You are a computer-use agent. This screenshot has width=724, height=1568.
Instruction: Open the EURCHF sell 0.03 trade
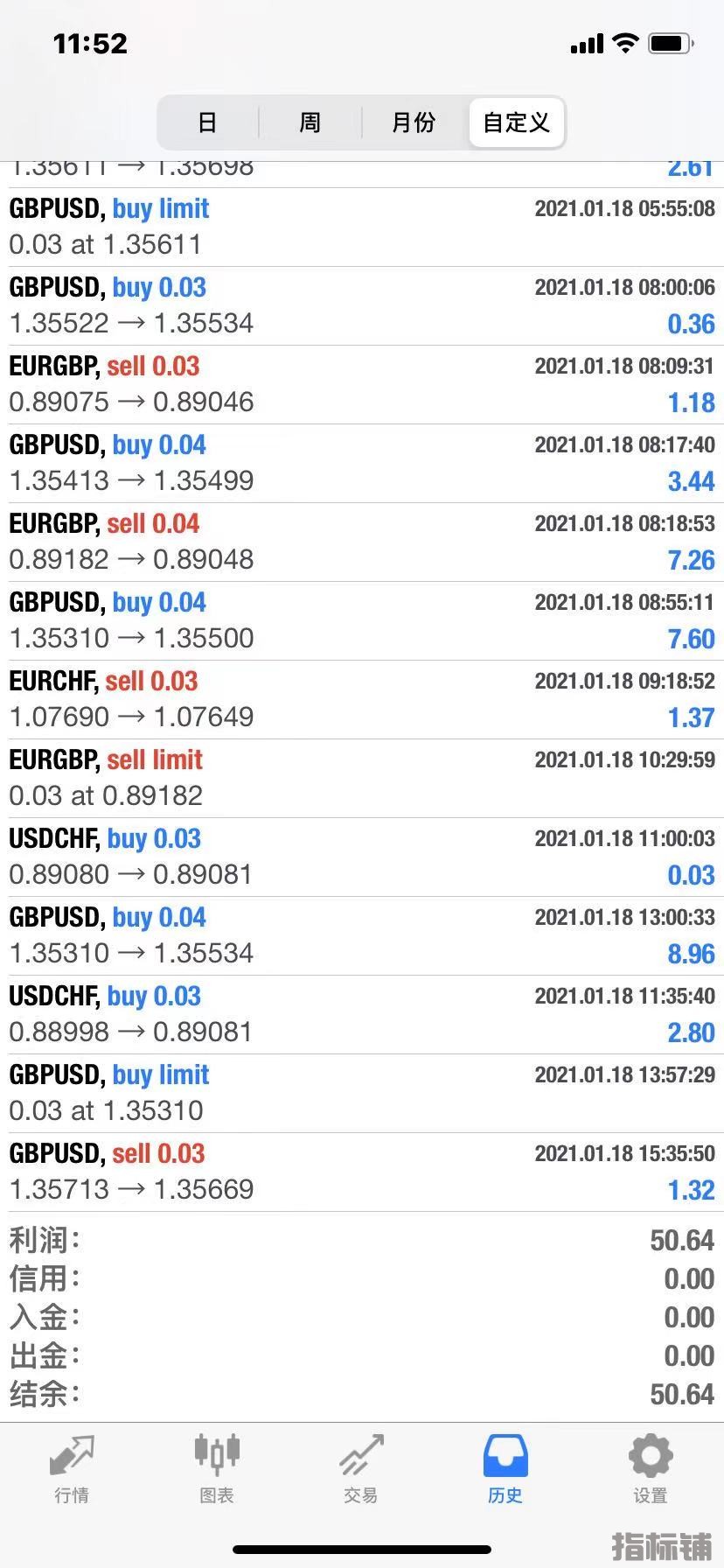(x=362, y=699)
